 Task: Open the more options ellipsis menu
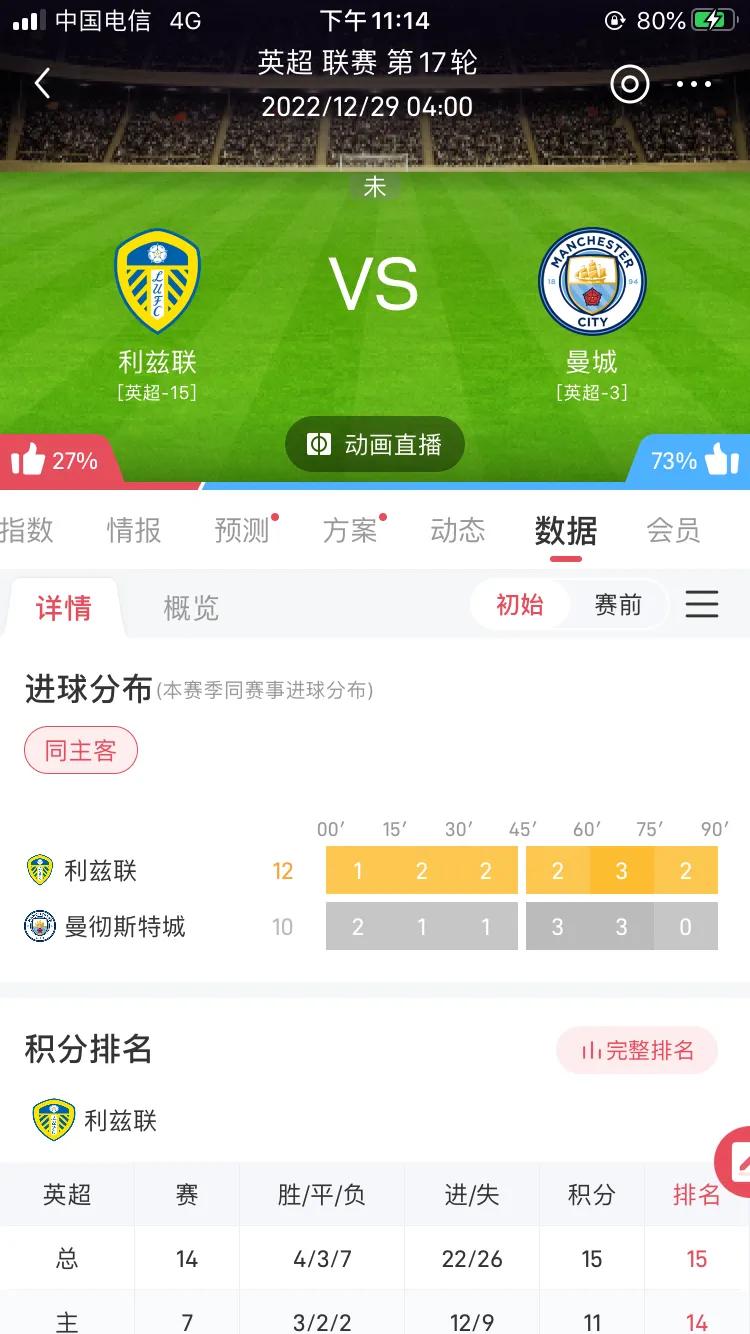tap(694, 84)
